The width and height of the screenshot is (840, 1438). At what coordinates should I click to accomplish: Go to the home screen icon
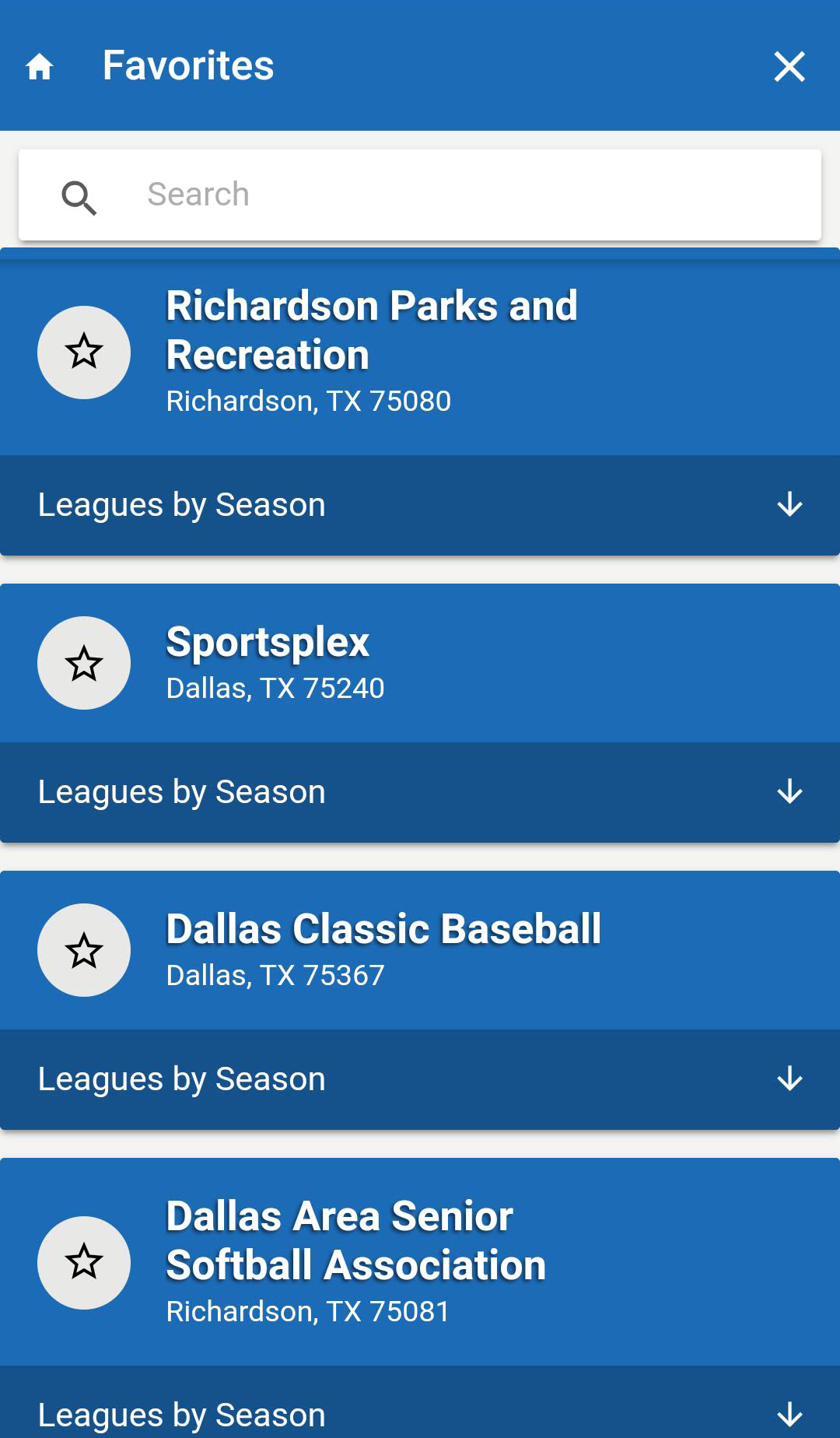point(40,66)
